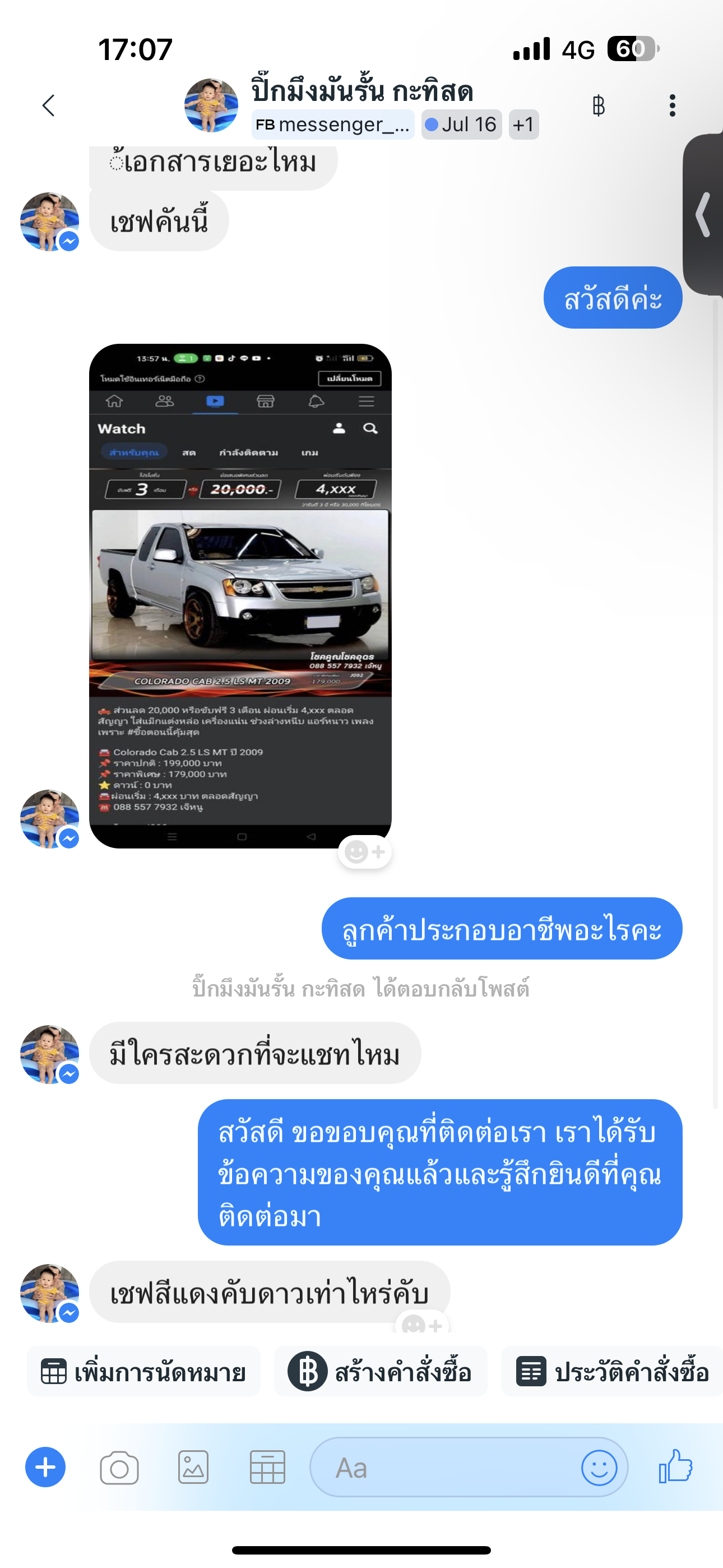Tap เพิ่มการนัดหมาย to add appointment

tap(143, 1372)
